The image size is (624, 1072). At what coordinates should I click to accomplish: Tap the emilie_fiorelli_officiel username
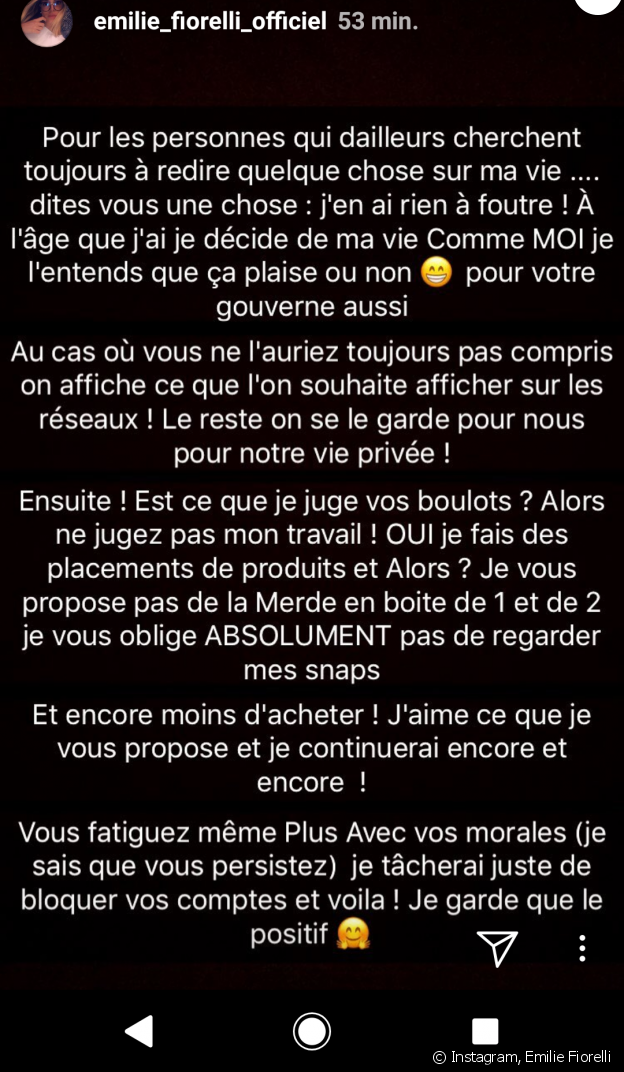tap(210, 22)
